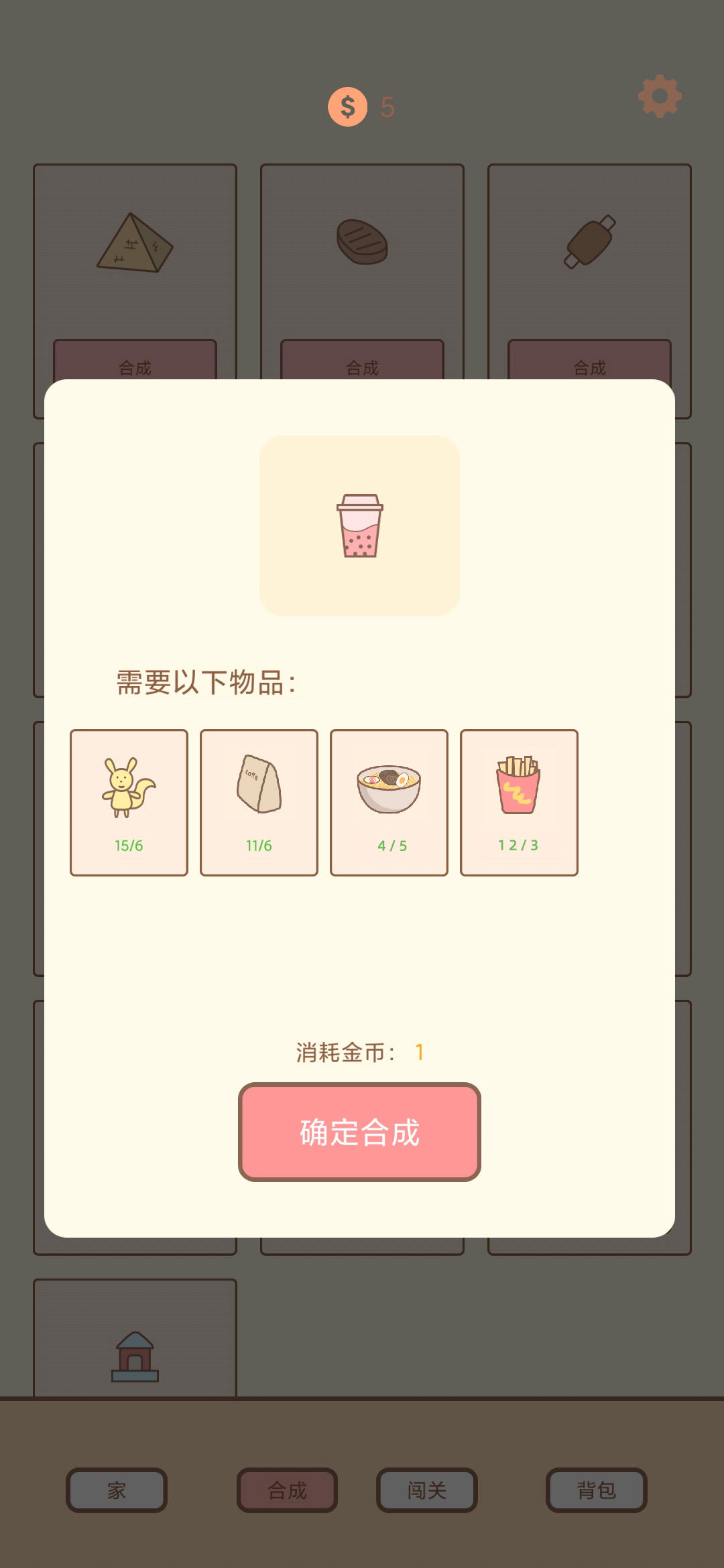Tap 合成 under the wrapped candy item

pyautogui.click(x=589, y=362)
